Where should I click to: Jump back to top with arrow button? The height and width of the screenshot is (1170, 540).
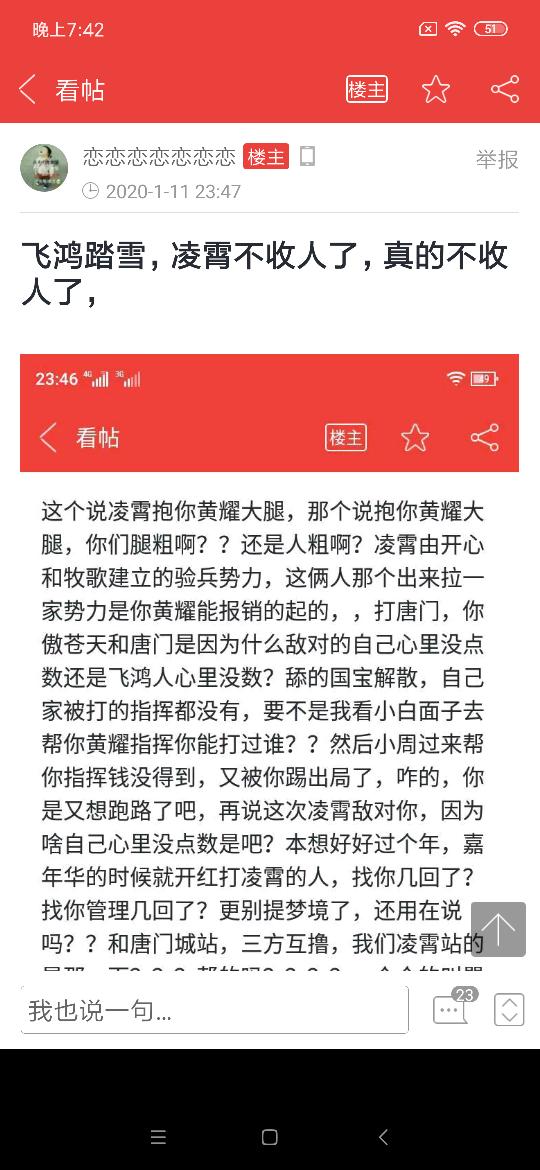pyautogui.click(x=498, y=929)
